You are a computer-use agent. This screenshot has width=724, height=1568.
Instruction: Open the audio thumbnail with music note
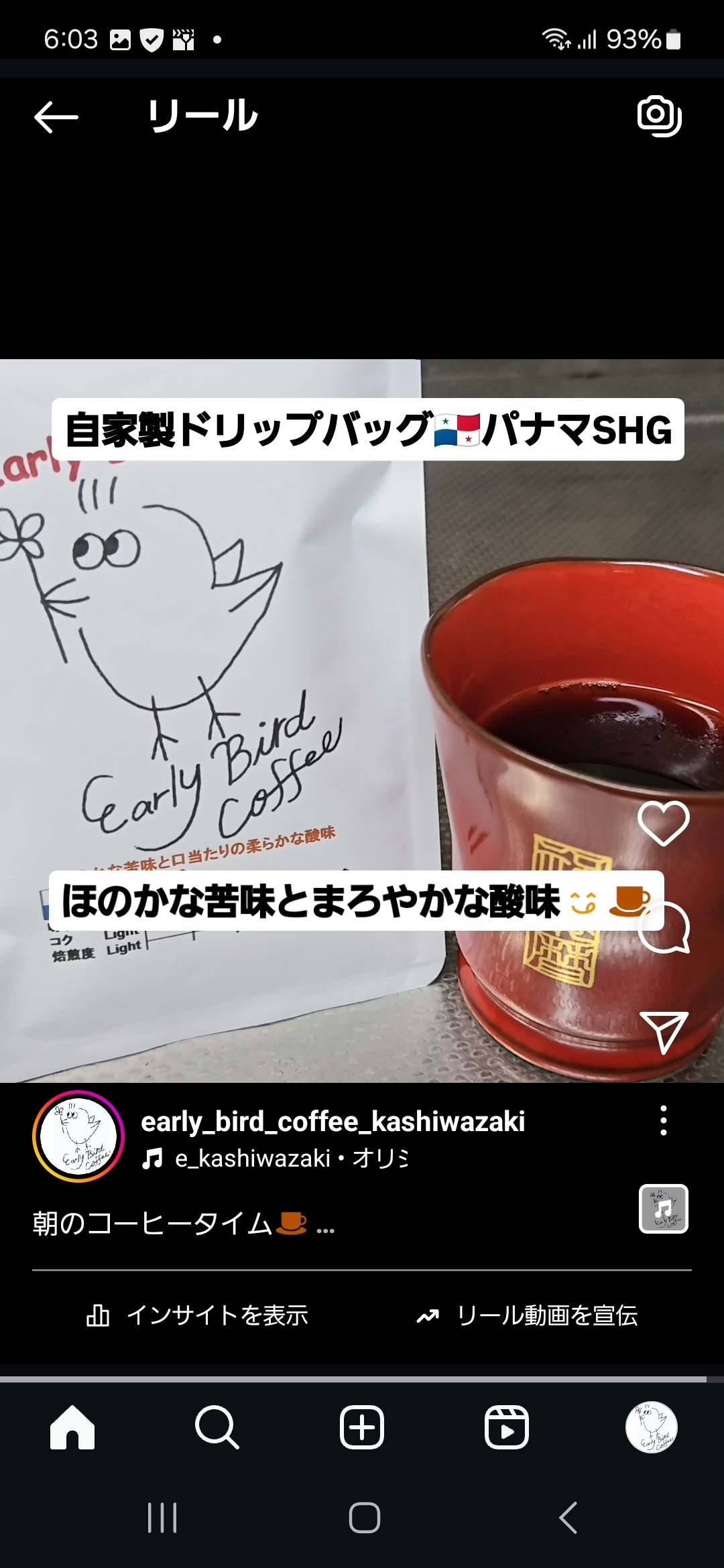[x=664, y=1209]
